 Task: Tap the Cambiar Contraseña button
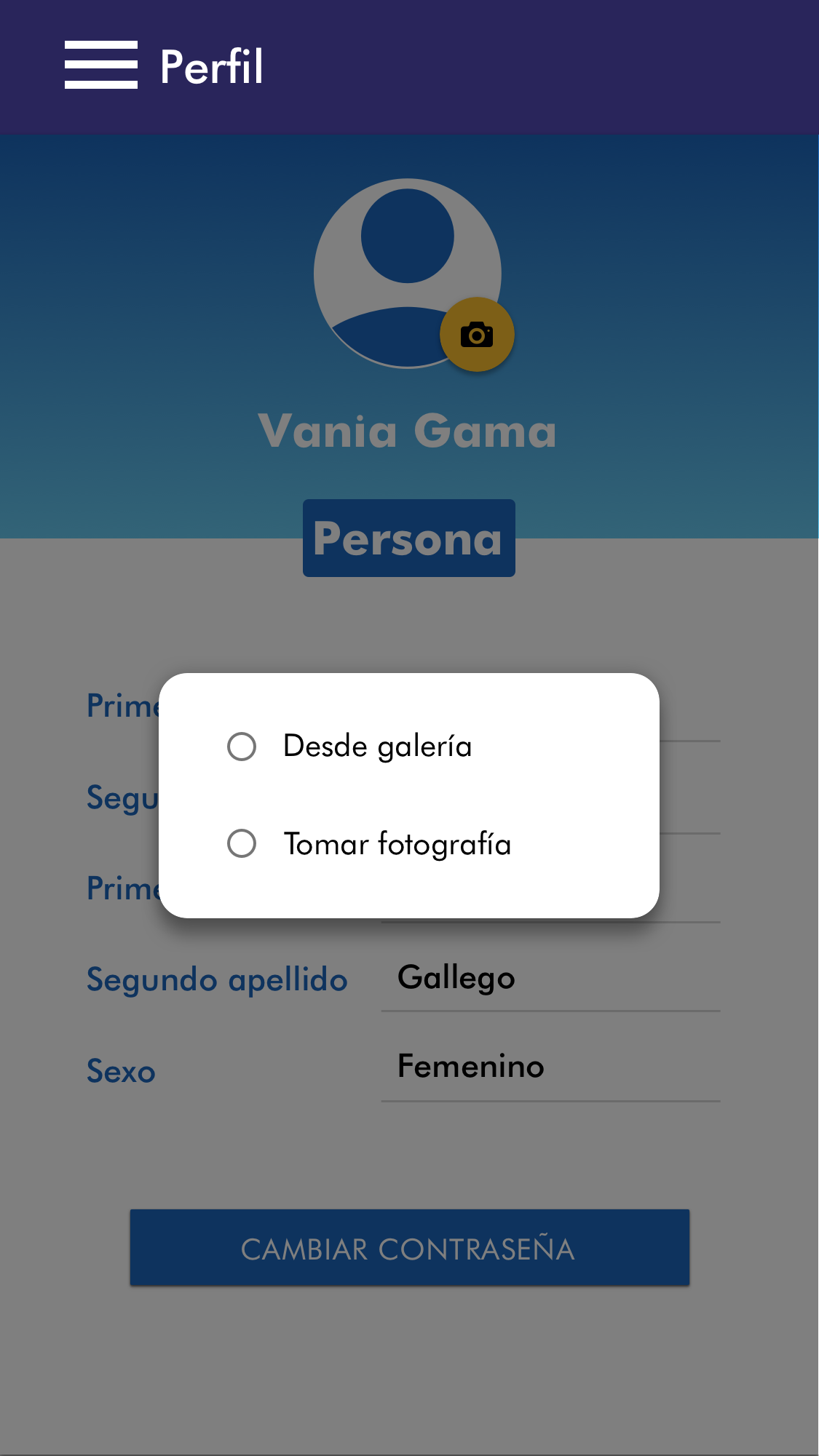pos(409,1248)
